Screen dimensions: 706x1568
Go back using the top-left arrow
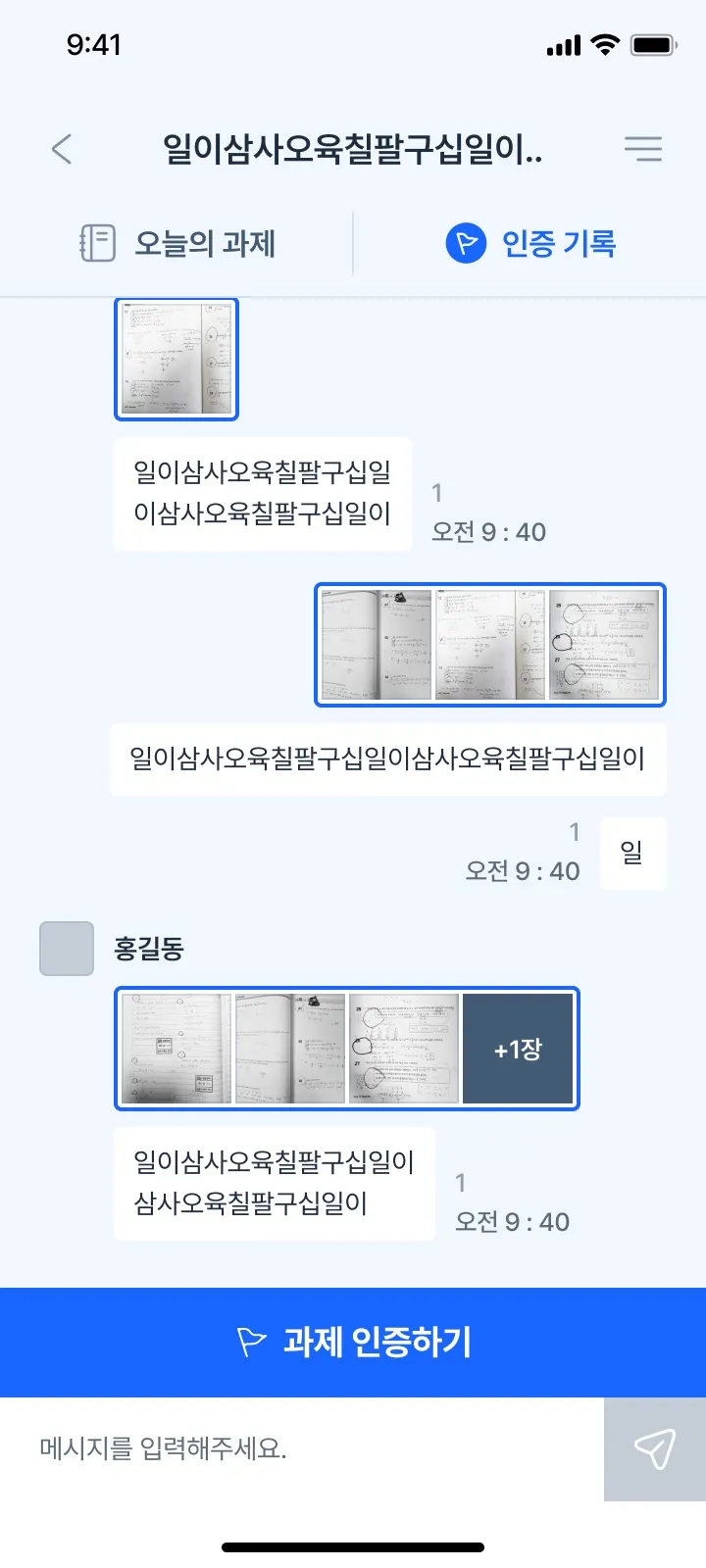[62, 150]
